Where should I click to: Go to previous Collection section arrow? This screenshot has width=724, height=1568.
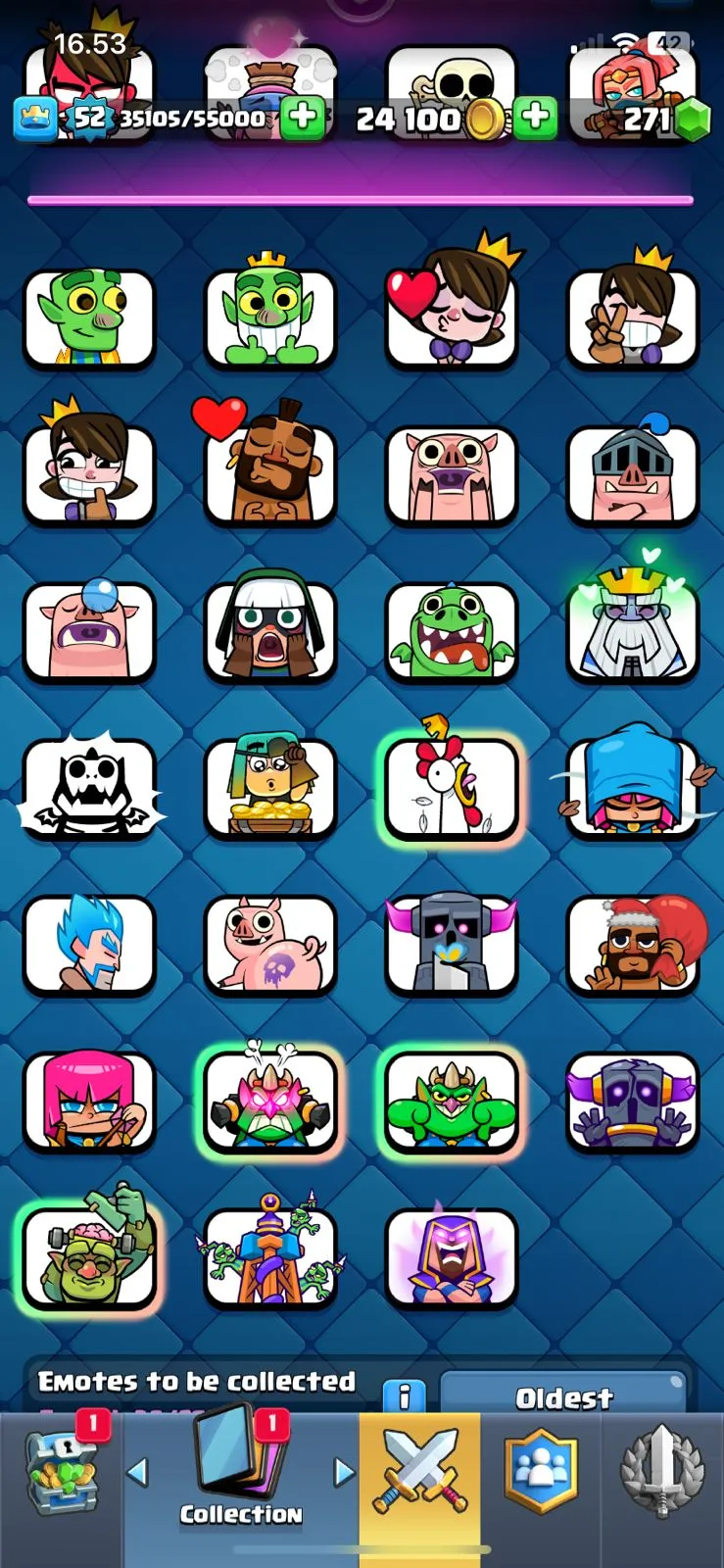[x=138, y=1471]
